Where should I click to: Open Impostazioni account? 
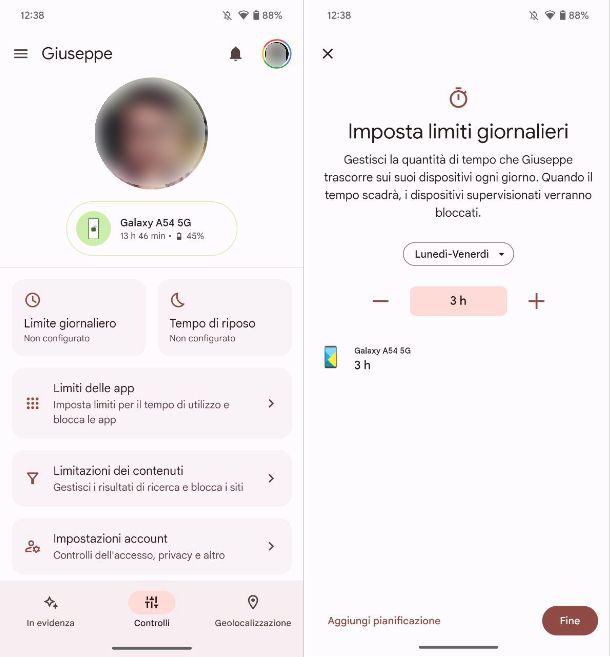pos(152,546)
